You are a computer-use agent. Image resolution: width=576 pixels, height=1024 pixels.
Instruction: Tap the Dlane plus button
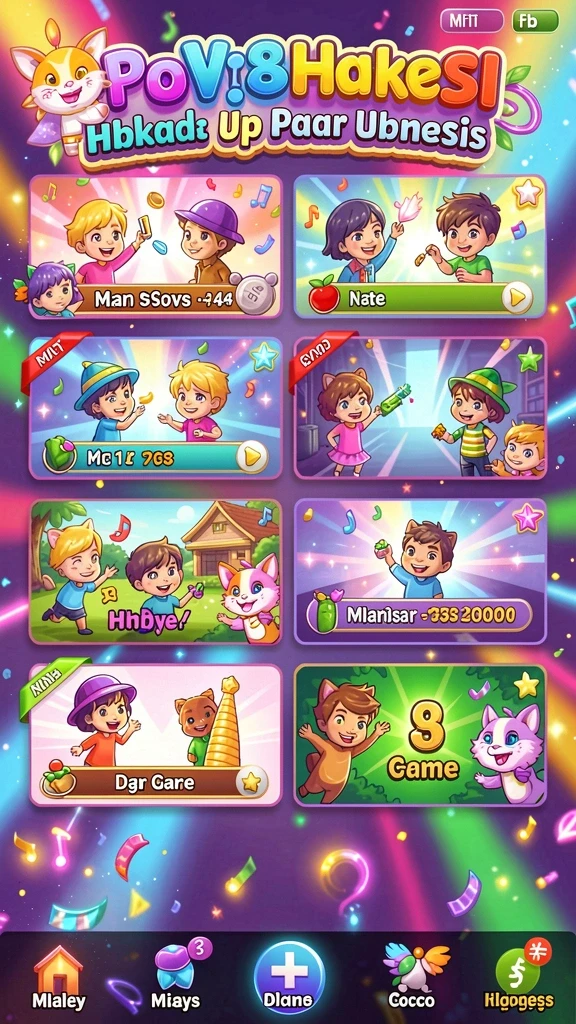tap(289, 977)
